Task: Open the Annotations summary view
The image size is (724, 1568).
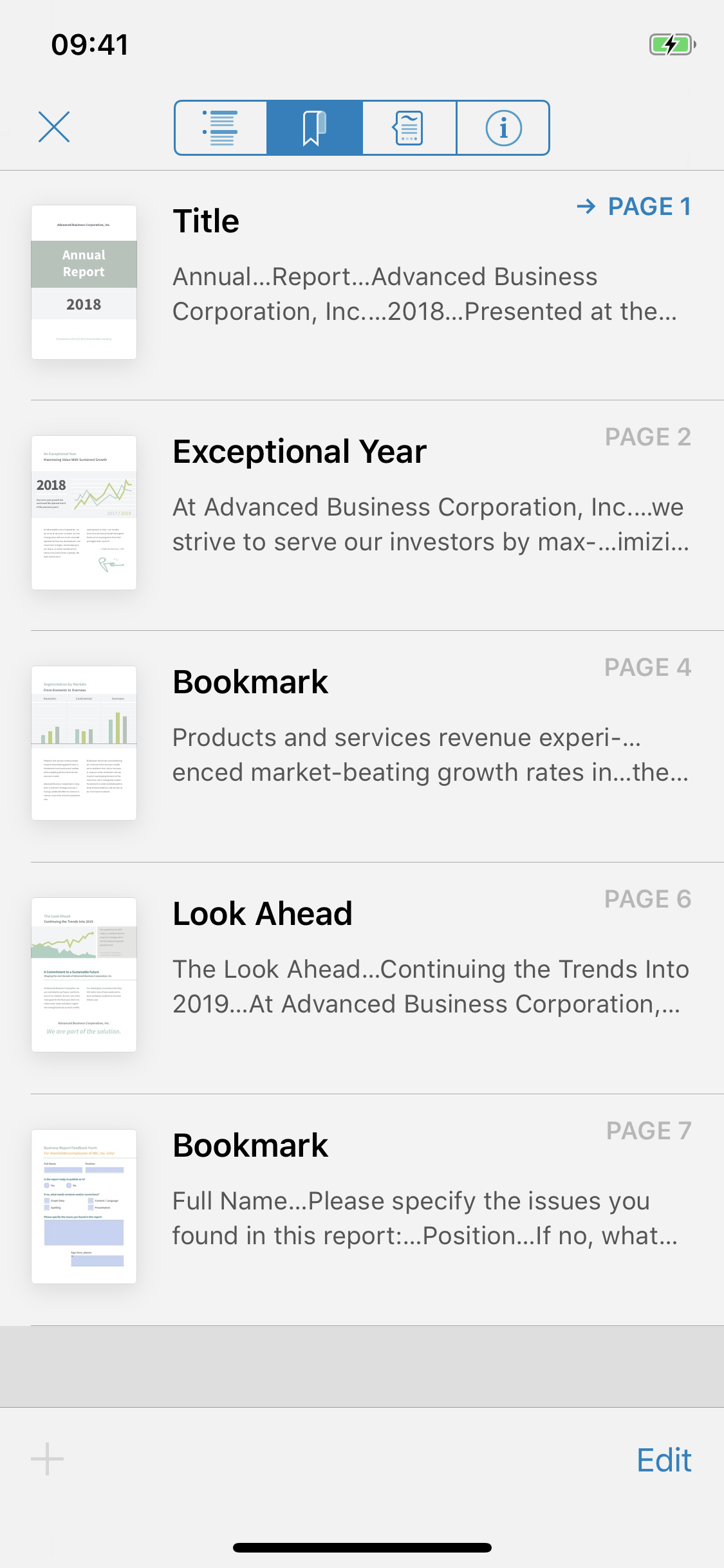Action: (x=408, y=128)
